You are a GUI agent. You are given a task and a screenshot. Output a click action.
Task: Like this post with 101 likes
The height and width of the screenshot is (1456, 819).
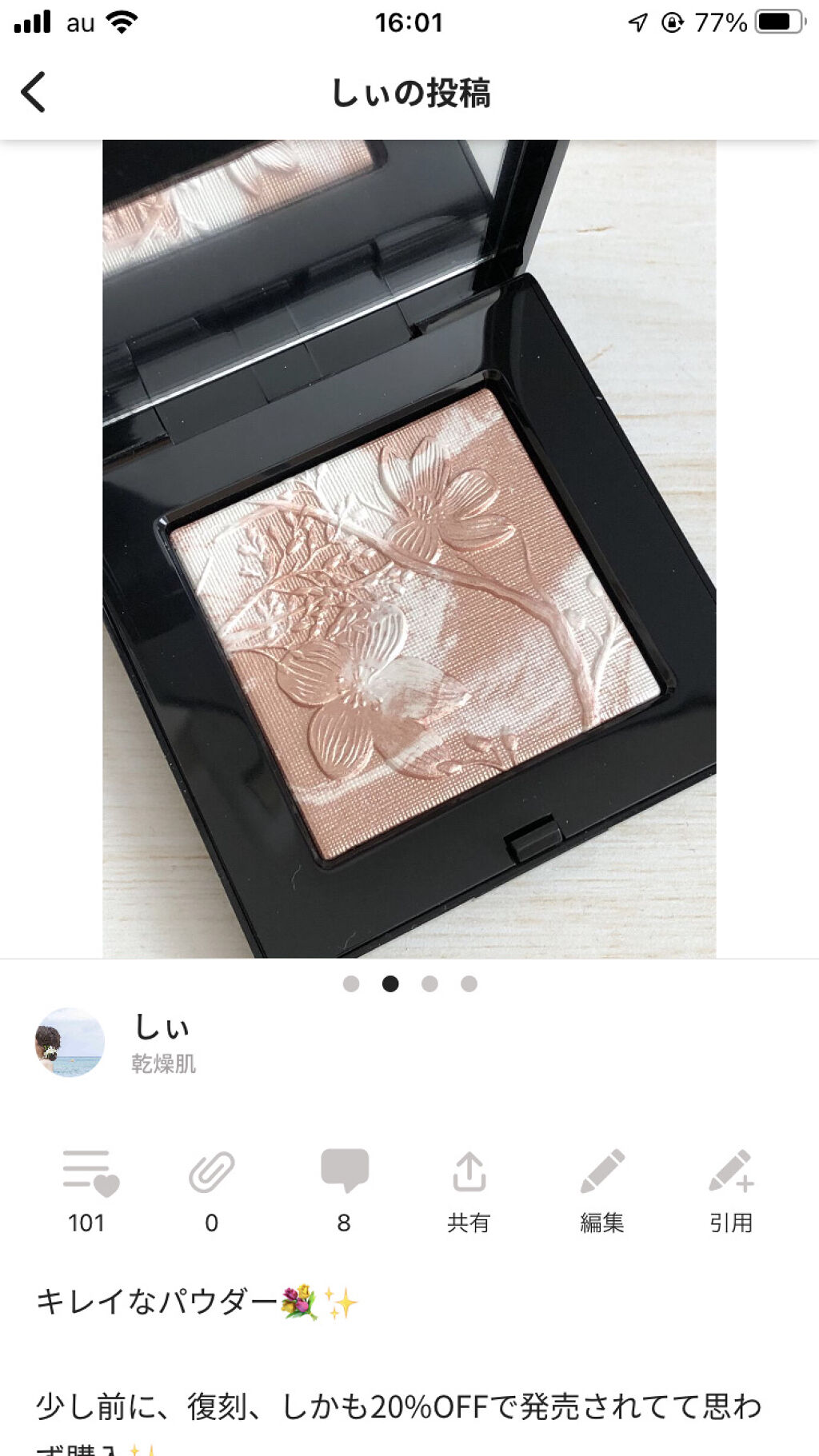[x=89, y=1174]
